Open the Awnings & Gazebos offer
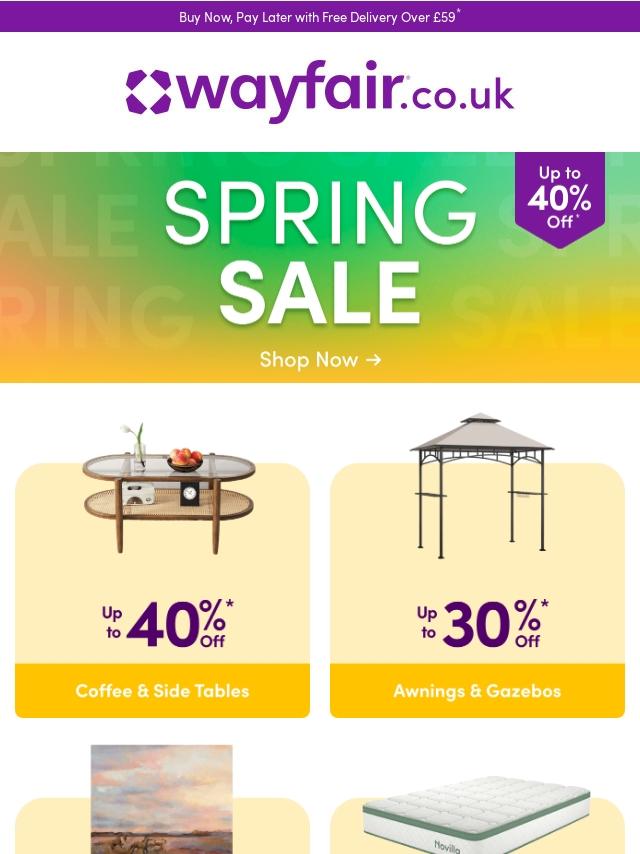 477,690
